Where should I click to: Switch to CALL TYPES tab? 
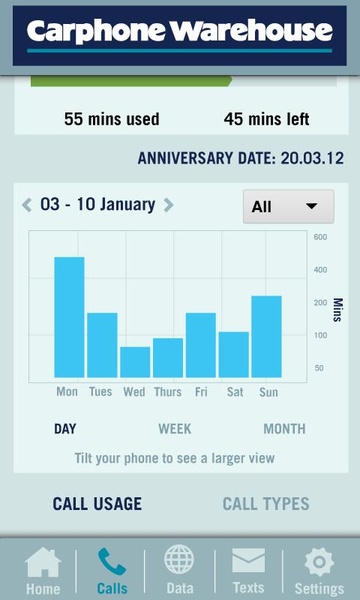click(266, 504)
